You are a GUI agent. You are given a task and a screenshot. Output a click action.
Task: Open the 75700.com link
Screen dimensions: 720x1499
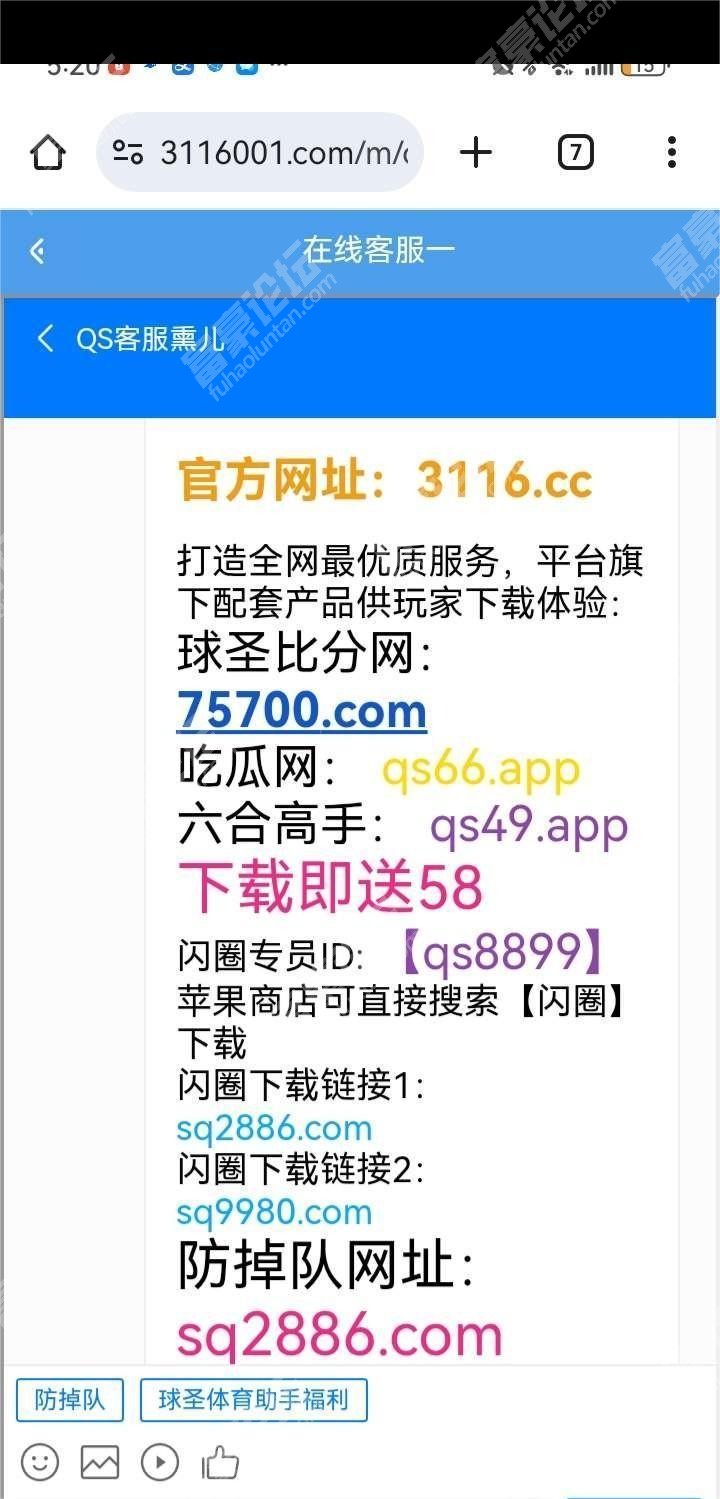pos(301,711)
